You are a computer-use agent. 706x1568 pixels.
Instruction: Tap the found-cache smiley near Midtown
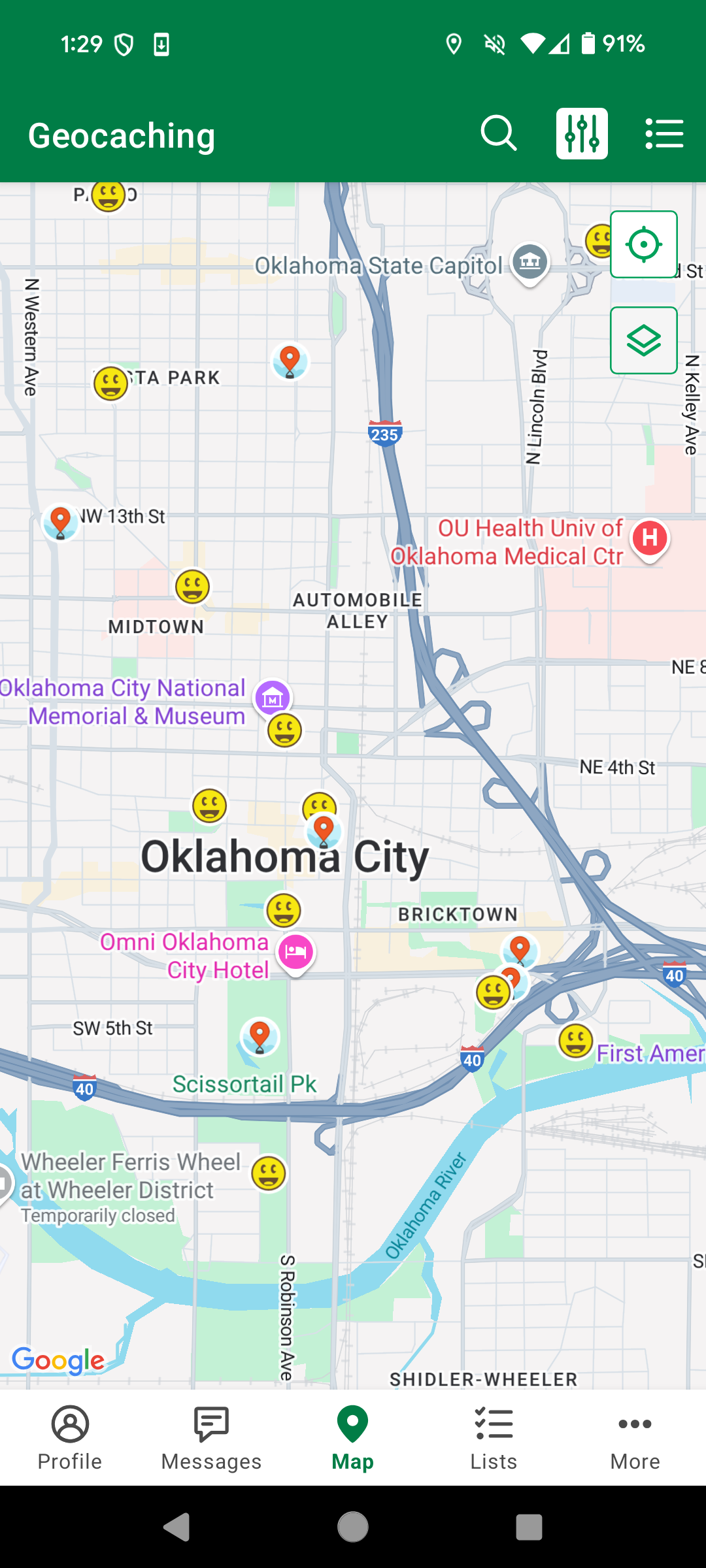pyautogui.click(x=192, y=586)
